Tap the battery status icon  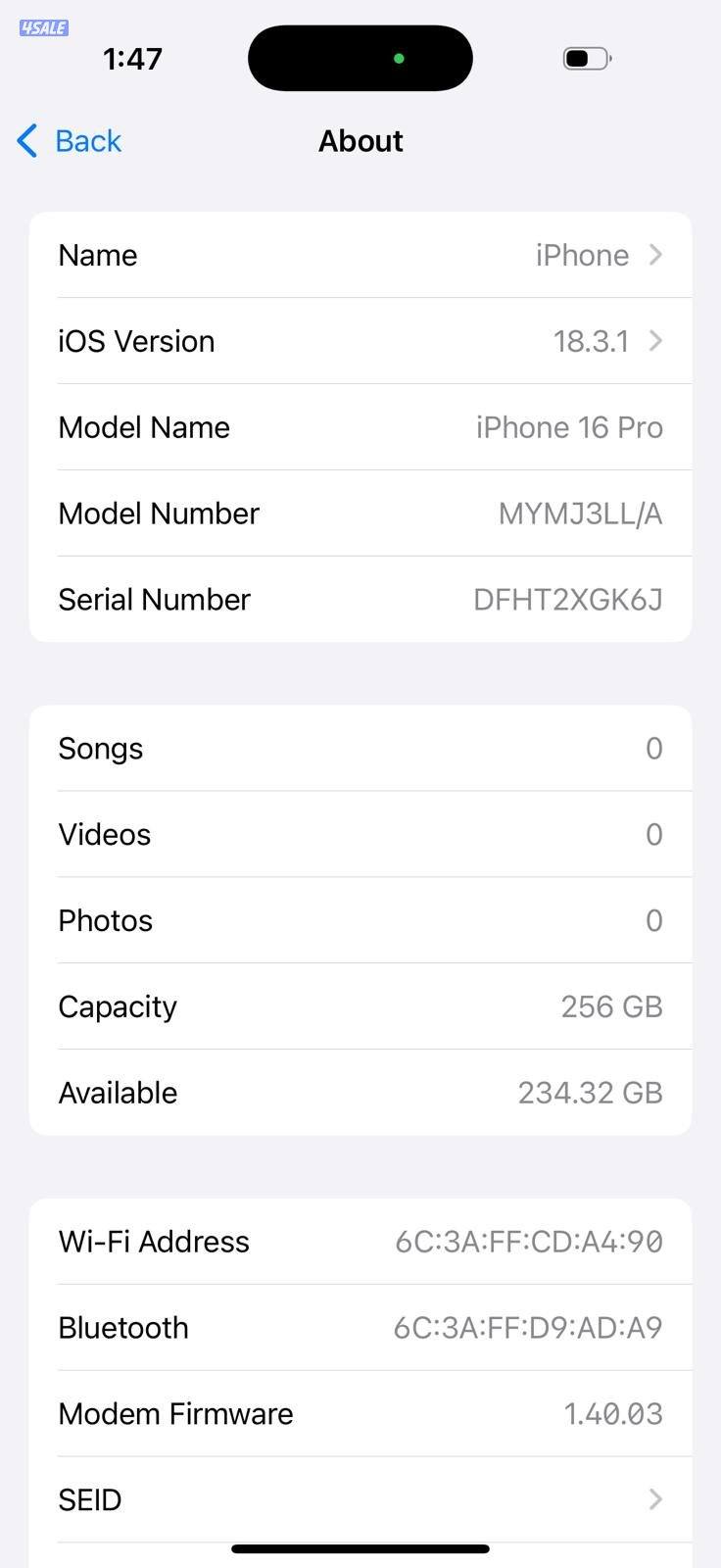[585, 58]
